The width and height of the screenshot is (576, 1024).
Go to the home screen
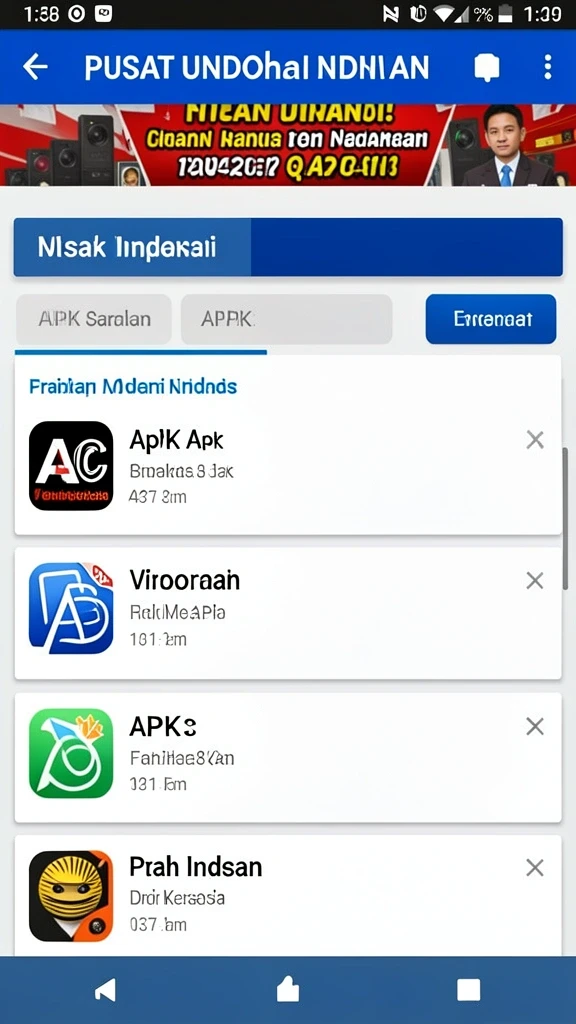click(288, 990)
